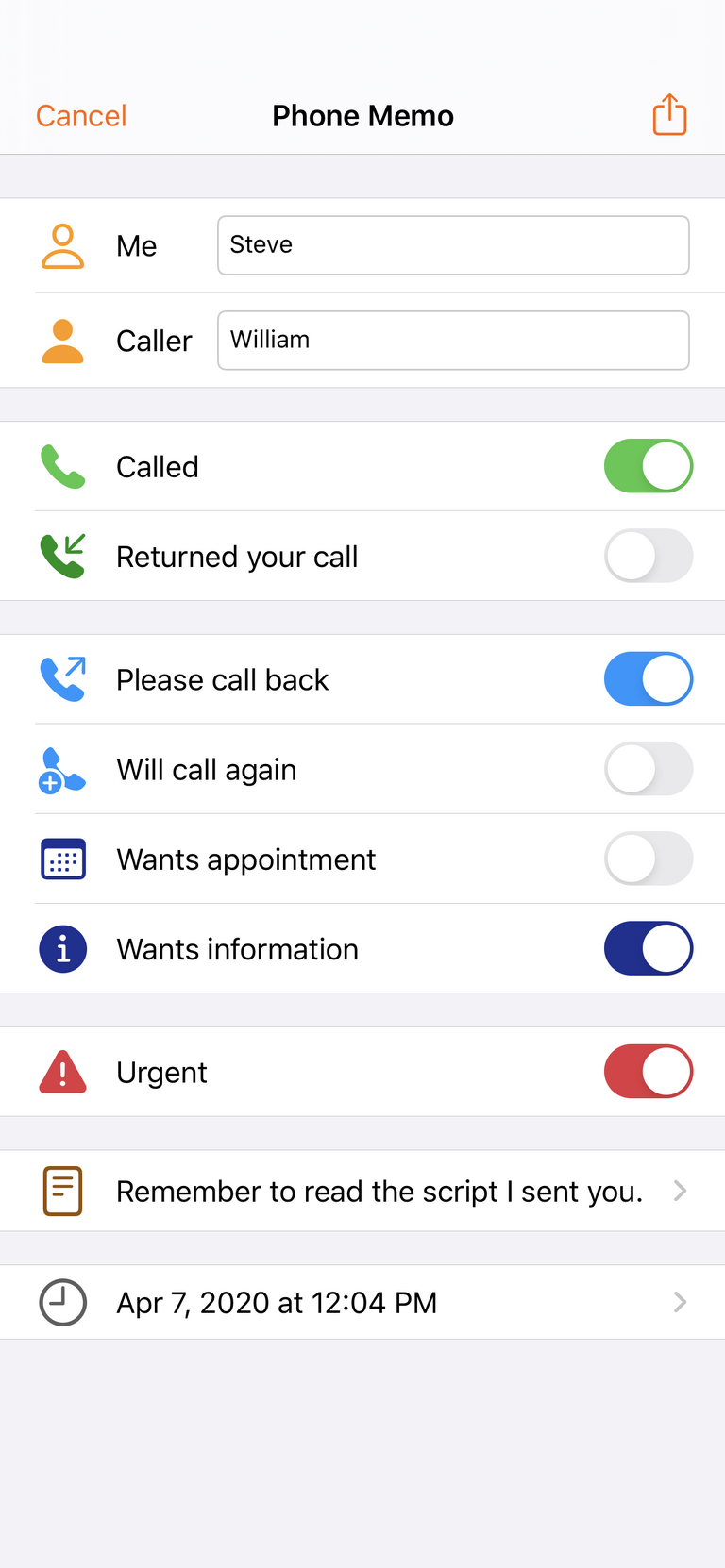The image size is (725, 1568).
Task: Click the clock icon beside the date
Action: click(62, 1302)
